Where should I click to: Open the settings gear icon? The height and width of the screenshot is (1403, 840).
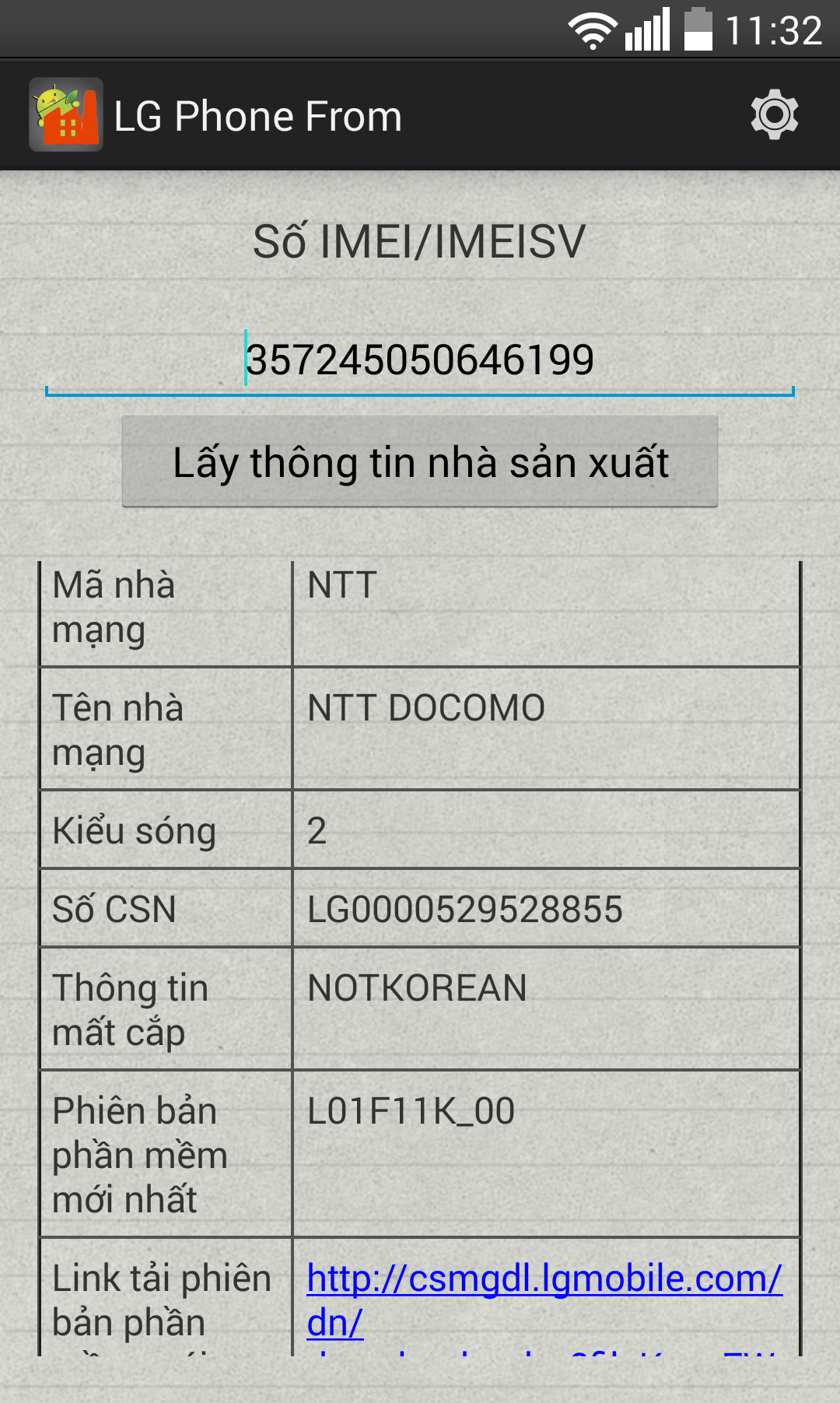[x=774, y=115]
